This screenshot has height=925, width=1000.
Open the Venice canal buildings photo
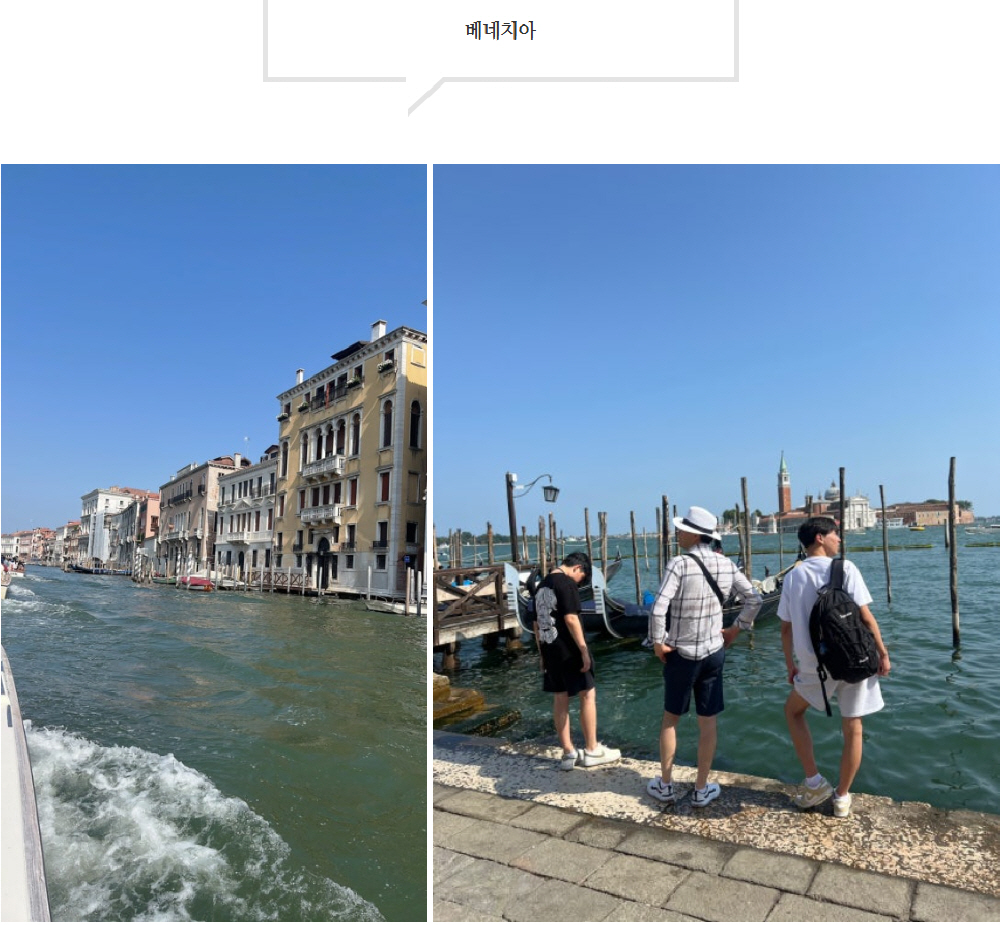(213, 542)
